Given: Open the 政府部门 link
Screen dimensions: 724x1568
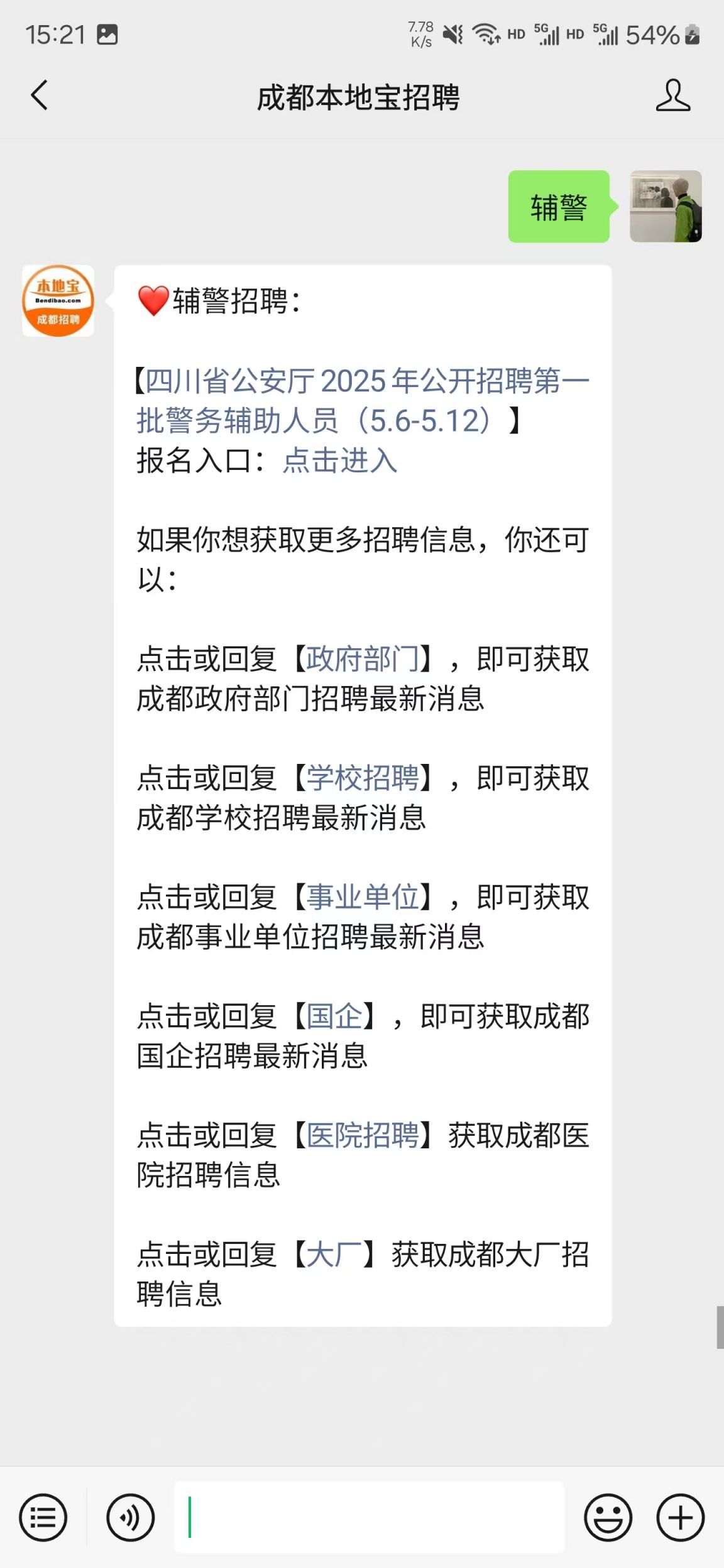Looking at the screenshot, I should click(363, 659).
